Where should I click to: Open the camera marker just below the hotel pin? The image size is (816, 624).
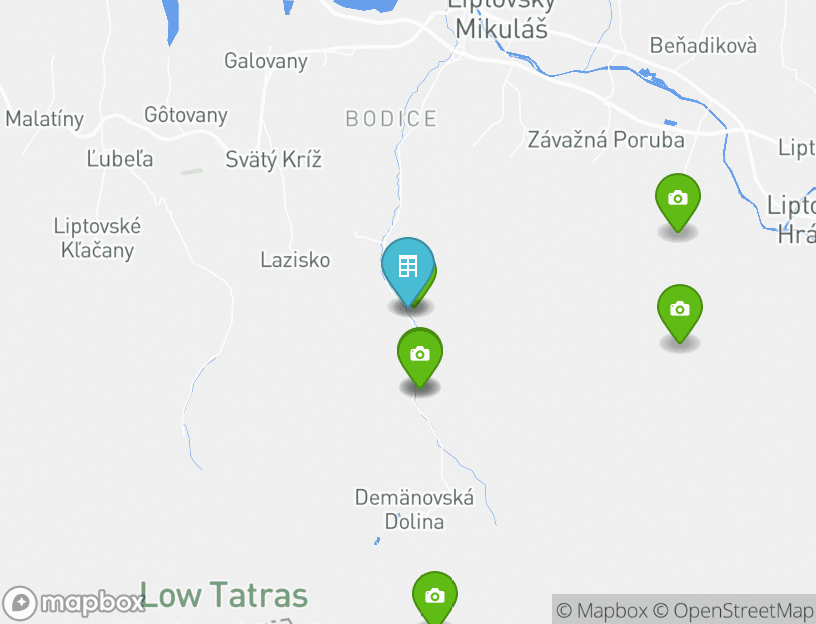tap(420, 354)
